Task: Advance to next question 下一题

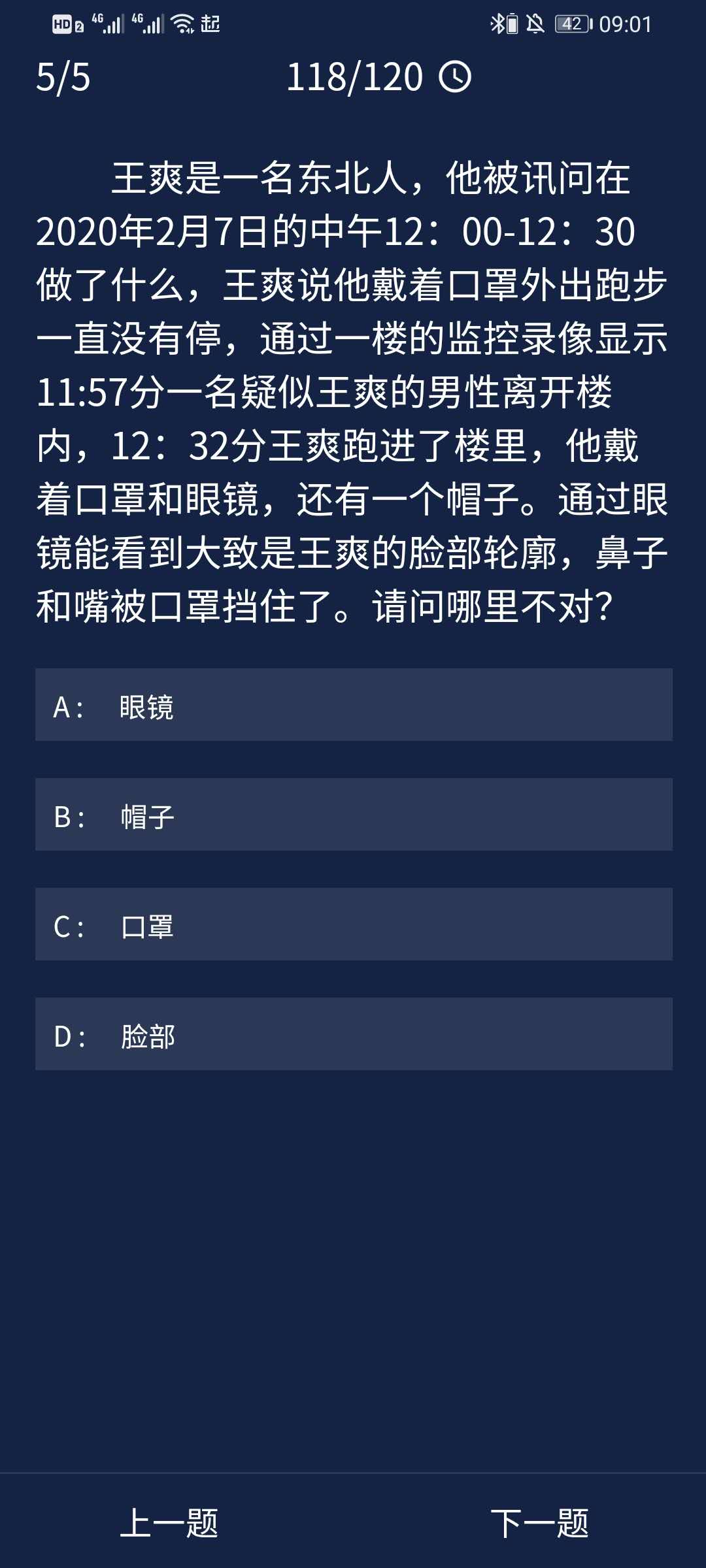Action: pyautogui.click(x=539, y=1522)
